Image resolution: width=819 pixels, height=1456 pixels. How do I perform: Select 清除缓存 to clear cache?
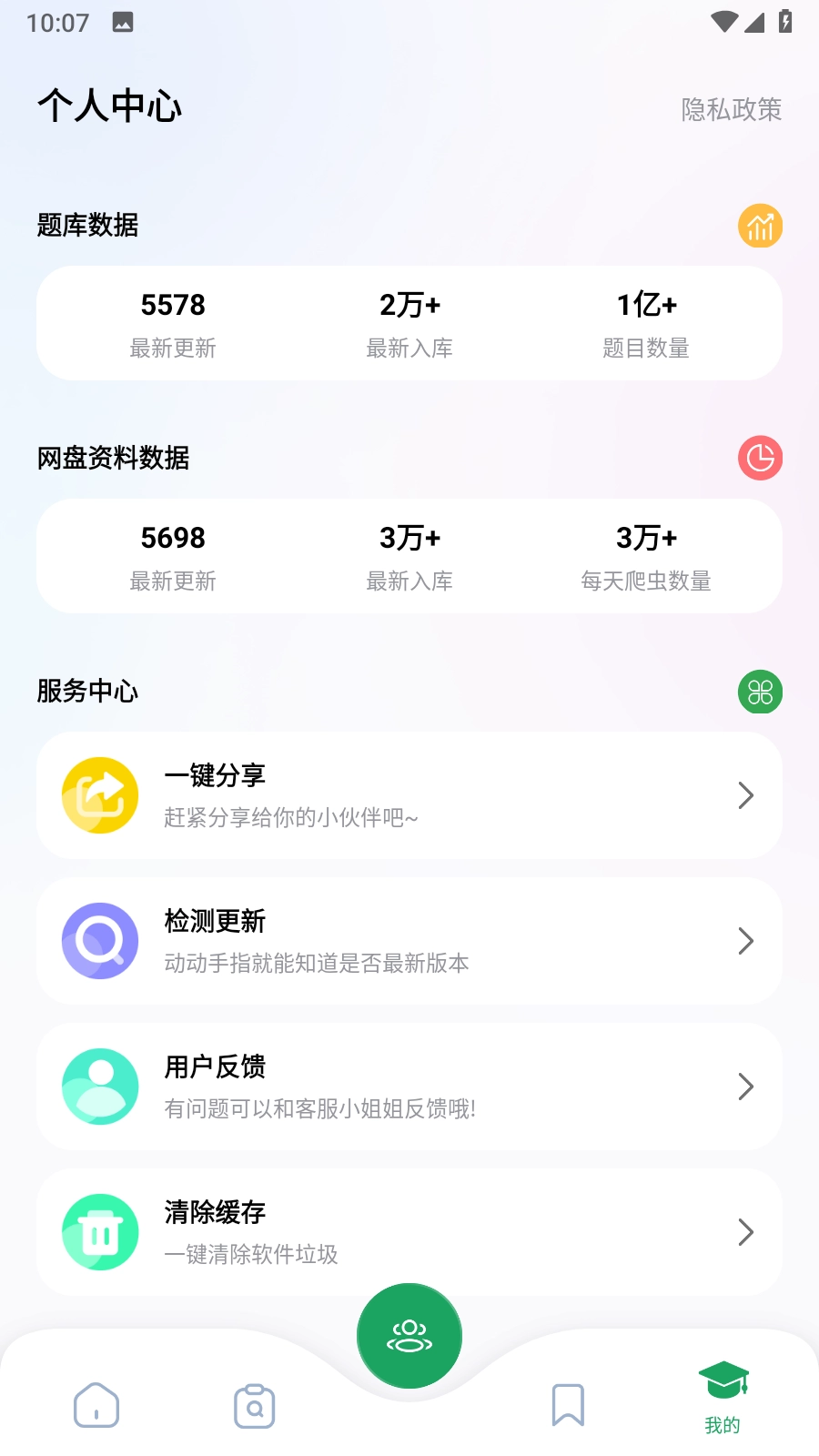409,1232
